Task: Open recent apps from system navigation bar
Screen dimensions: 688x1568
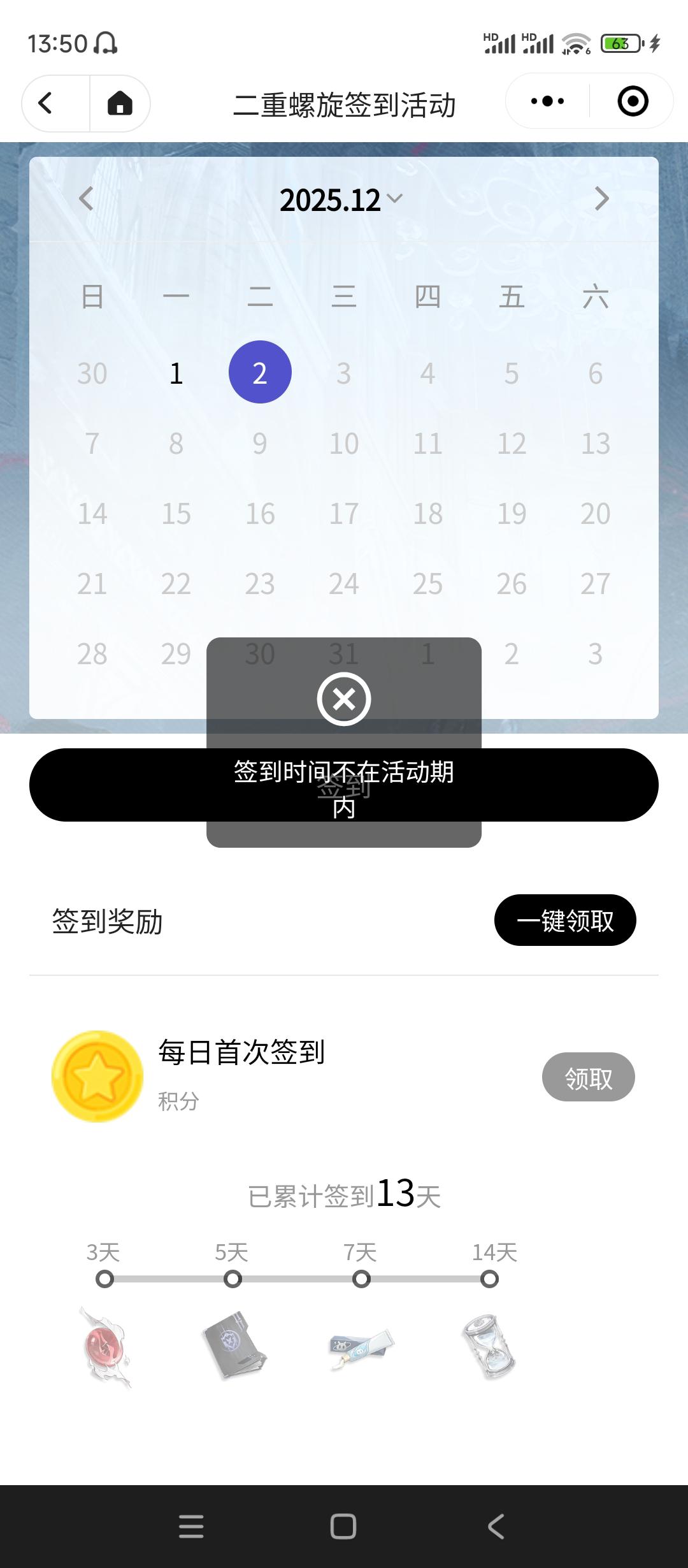Action: point(191,1527)
